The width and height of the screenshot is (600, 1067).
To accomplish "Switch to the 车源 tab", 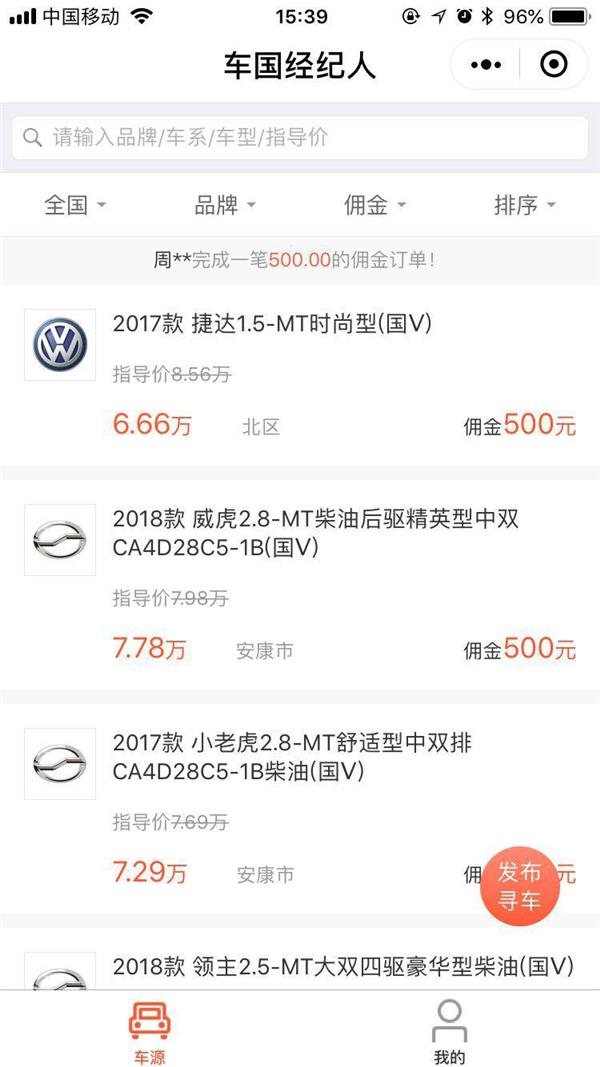I will [149, 1030].
